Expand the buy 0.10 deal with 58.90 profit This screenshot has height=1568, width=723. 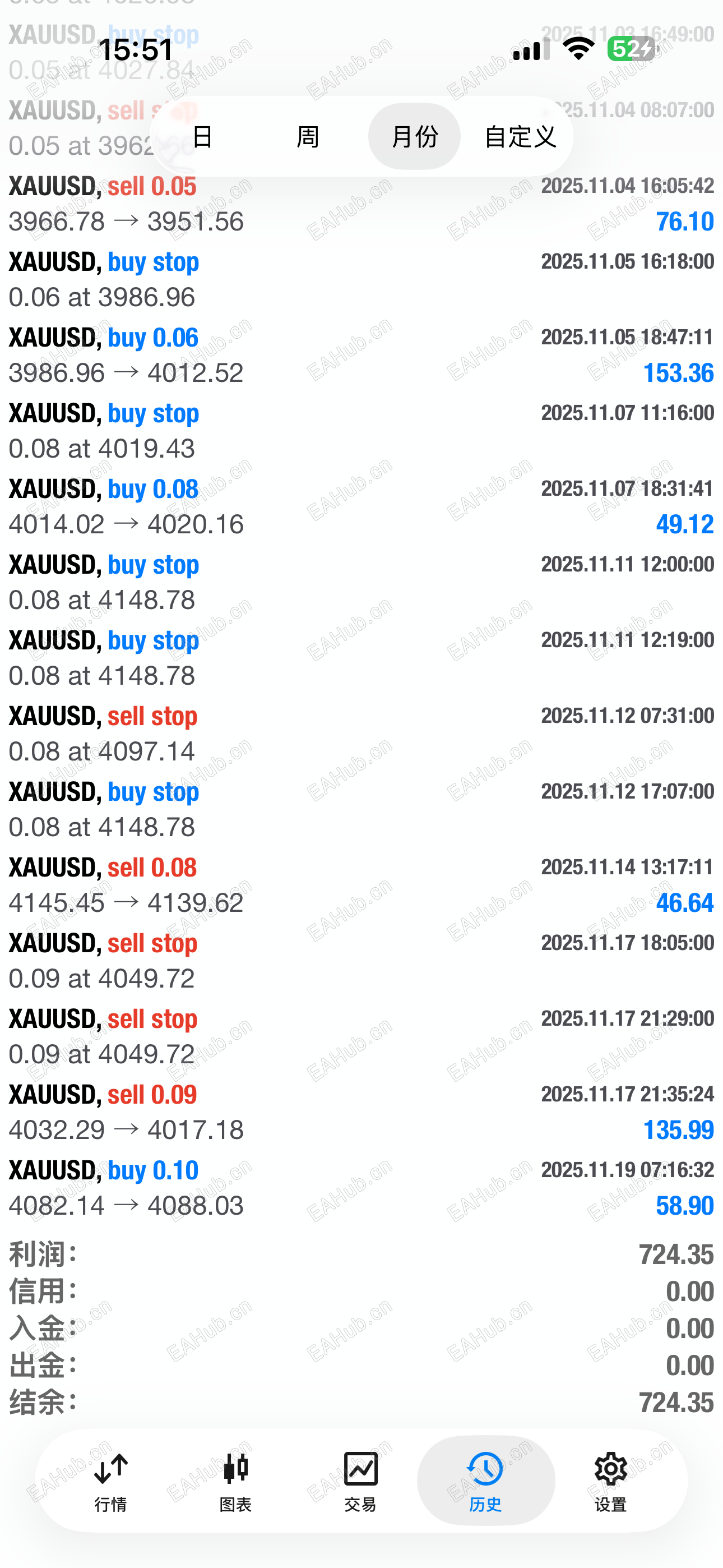(x=361, y=1188)
